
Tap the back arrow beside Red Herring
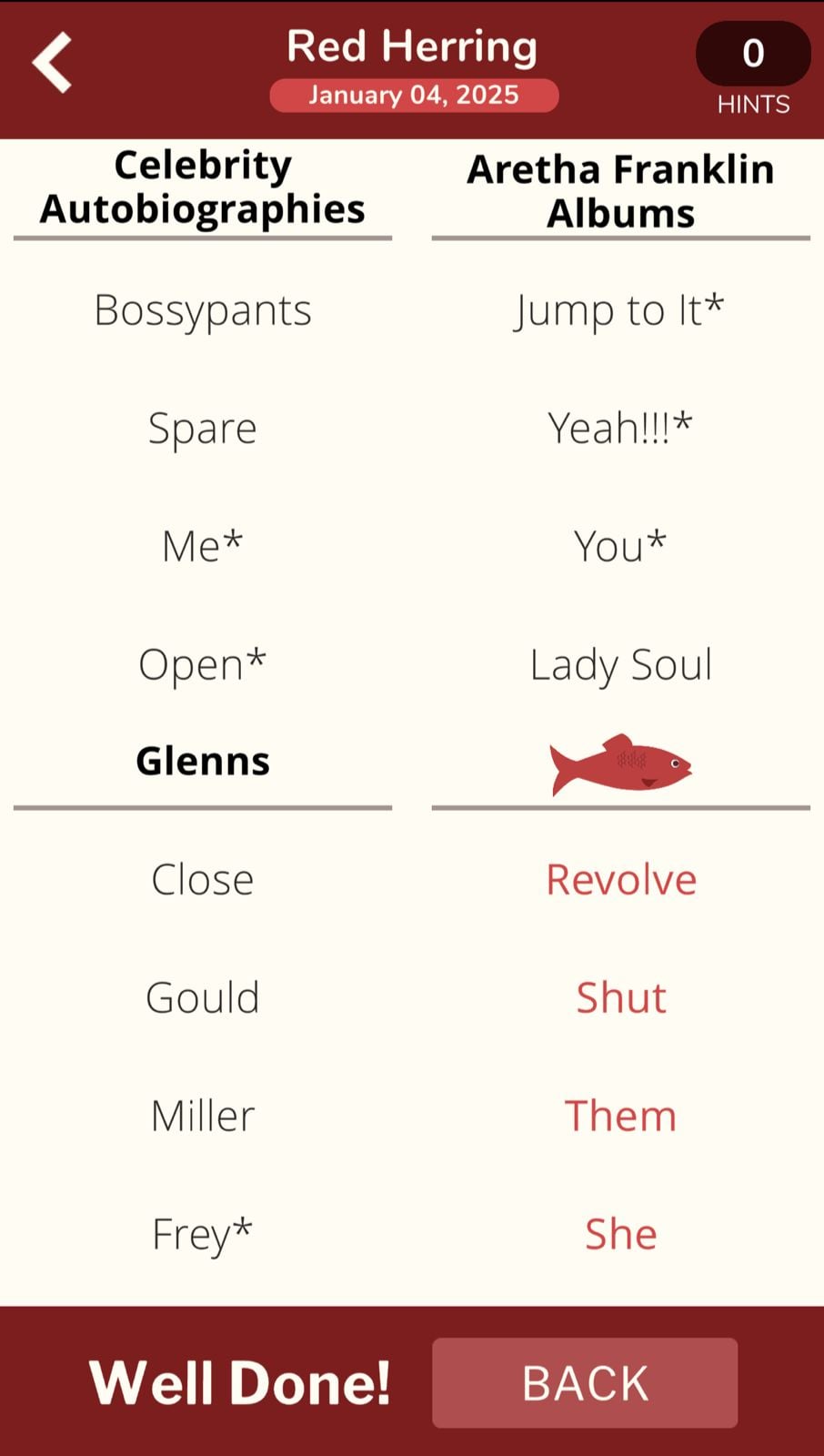click(53, 63)
